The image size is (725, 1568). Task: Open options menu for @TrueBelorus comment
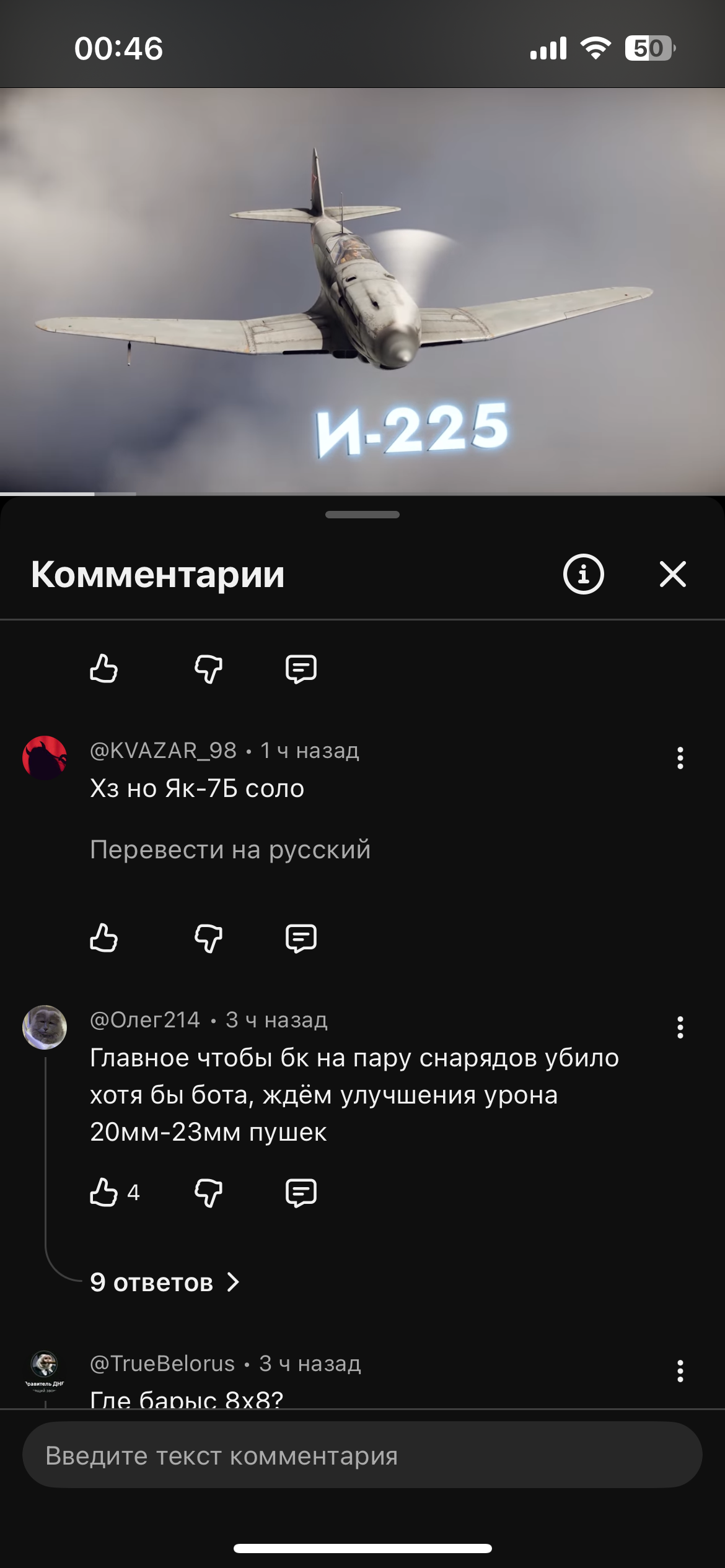tap(680, 1371)
